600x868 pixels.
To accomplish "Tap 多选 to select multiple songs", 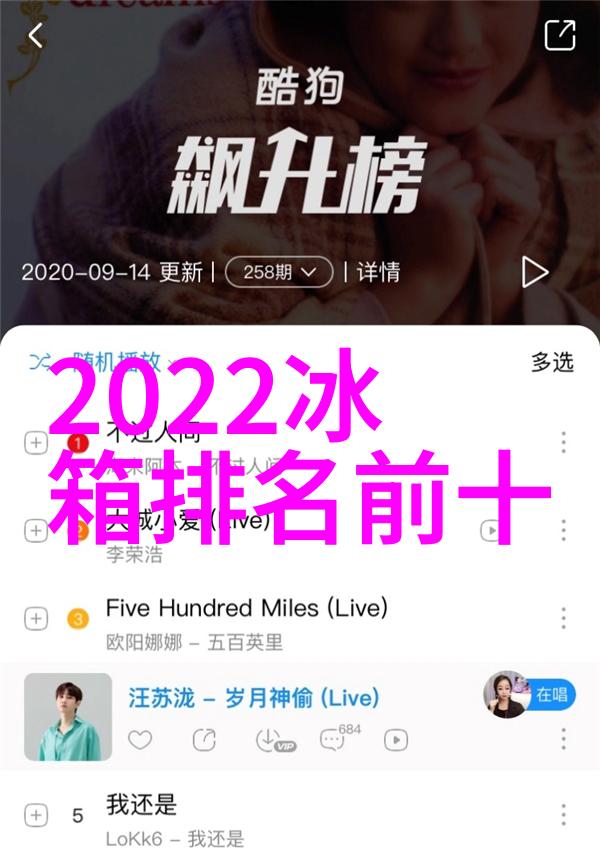I will click(x=552, y=362).
